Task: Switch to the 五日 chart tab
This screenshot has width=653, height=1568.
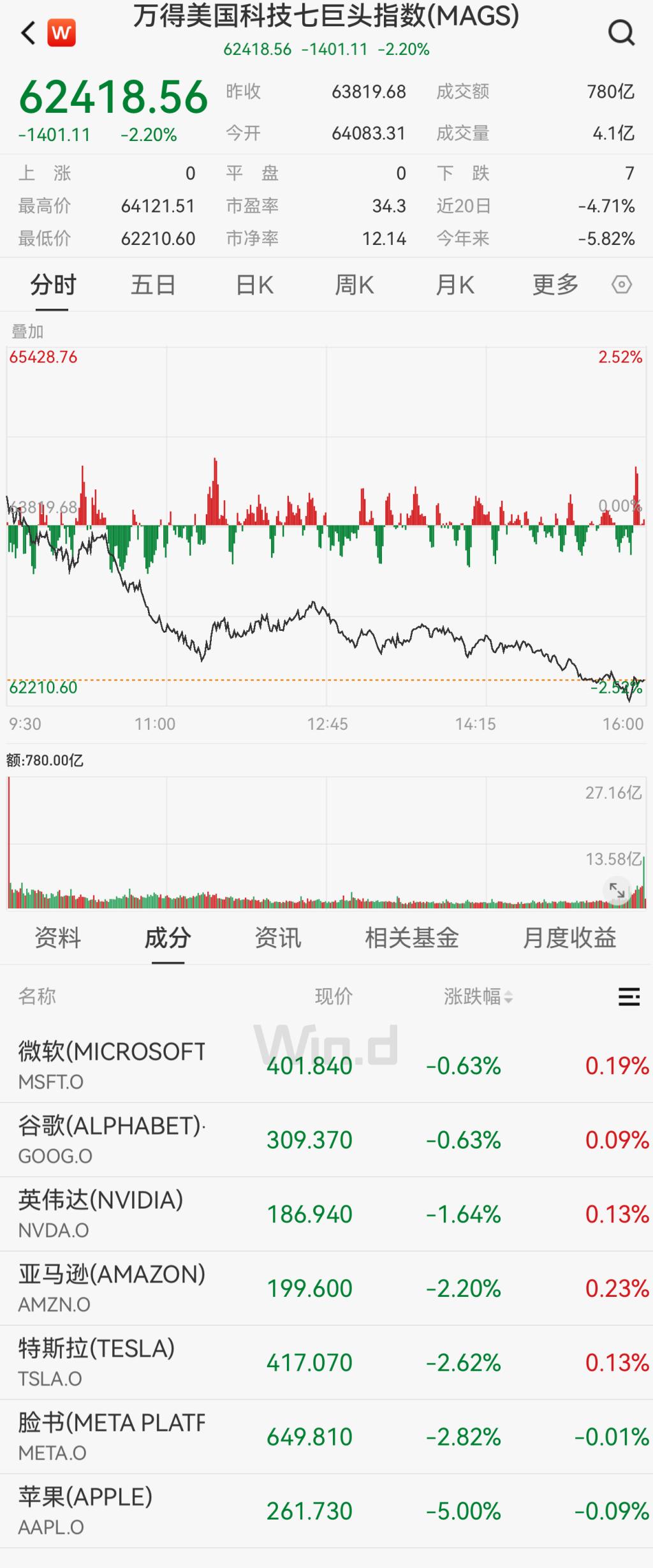Action: pyautogui.click(x=153, y=285)
